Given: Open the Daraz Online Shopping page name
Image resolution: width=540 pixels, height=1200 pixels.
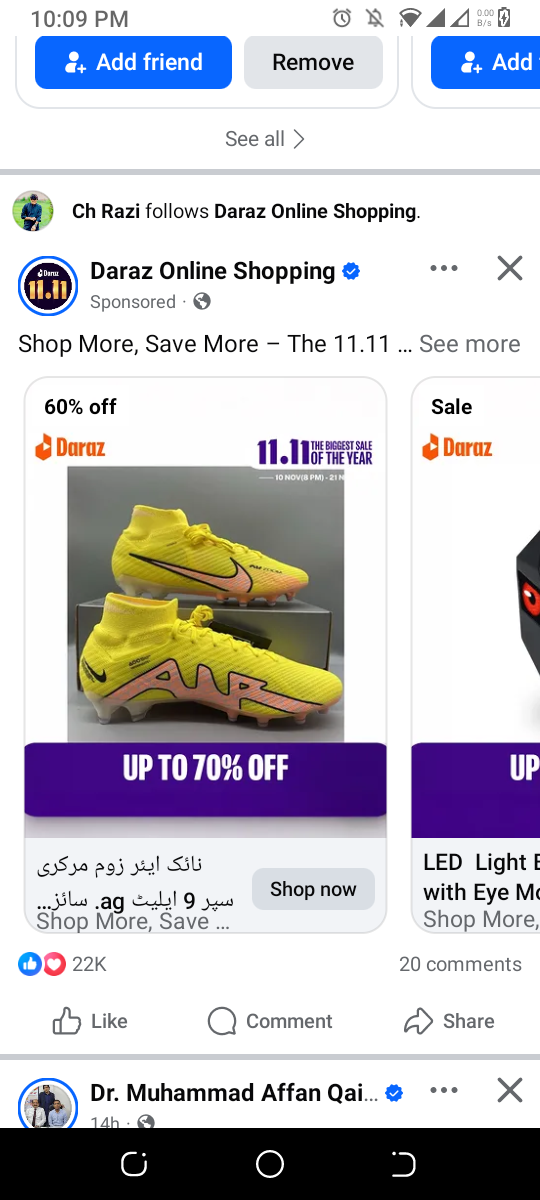Looking at the screenshot, I should tap(212, 271).
